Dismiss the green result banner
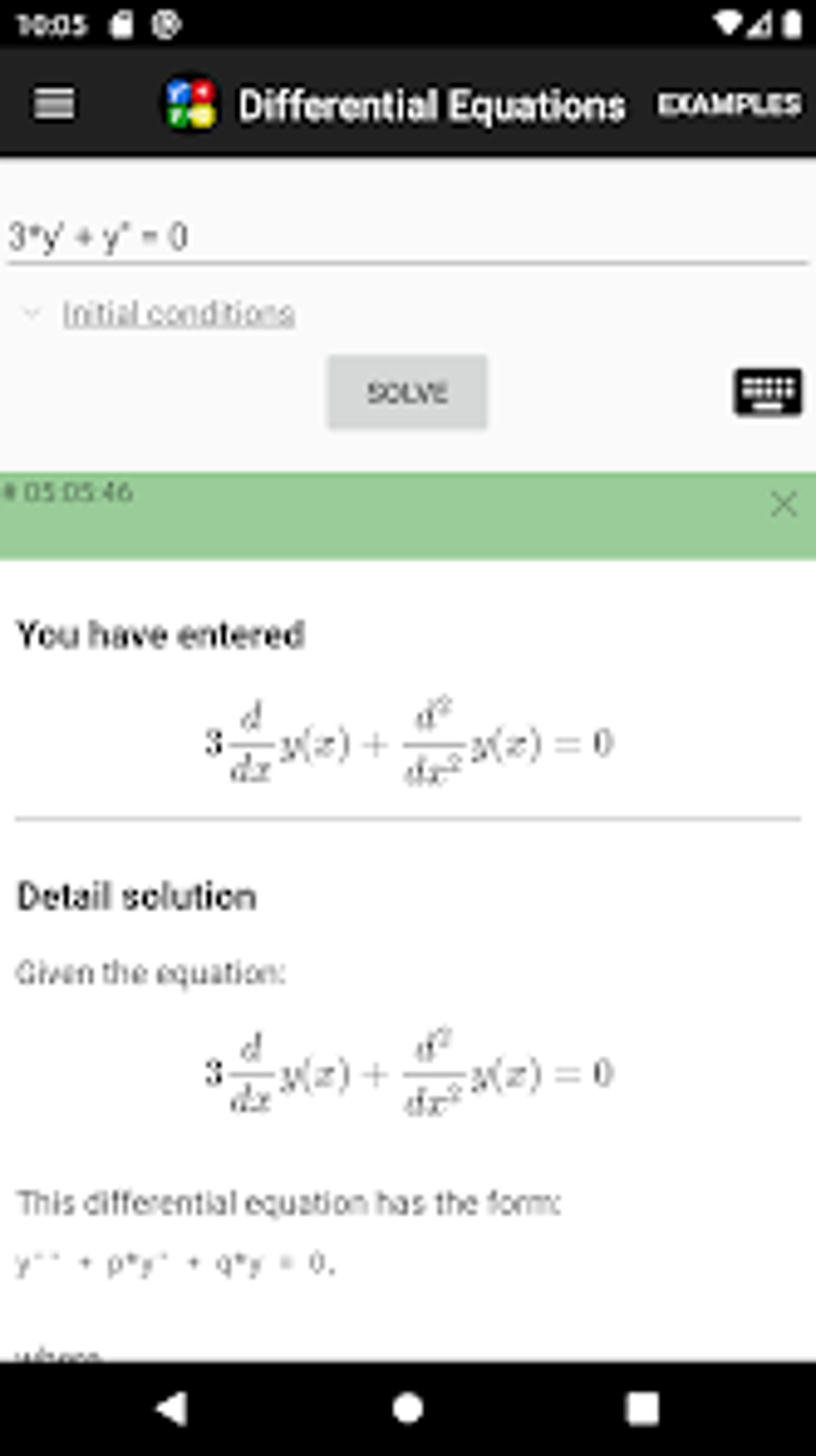Screen dimensions: 816x1456 click(783, 505)
